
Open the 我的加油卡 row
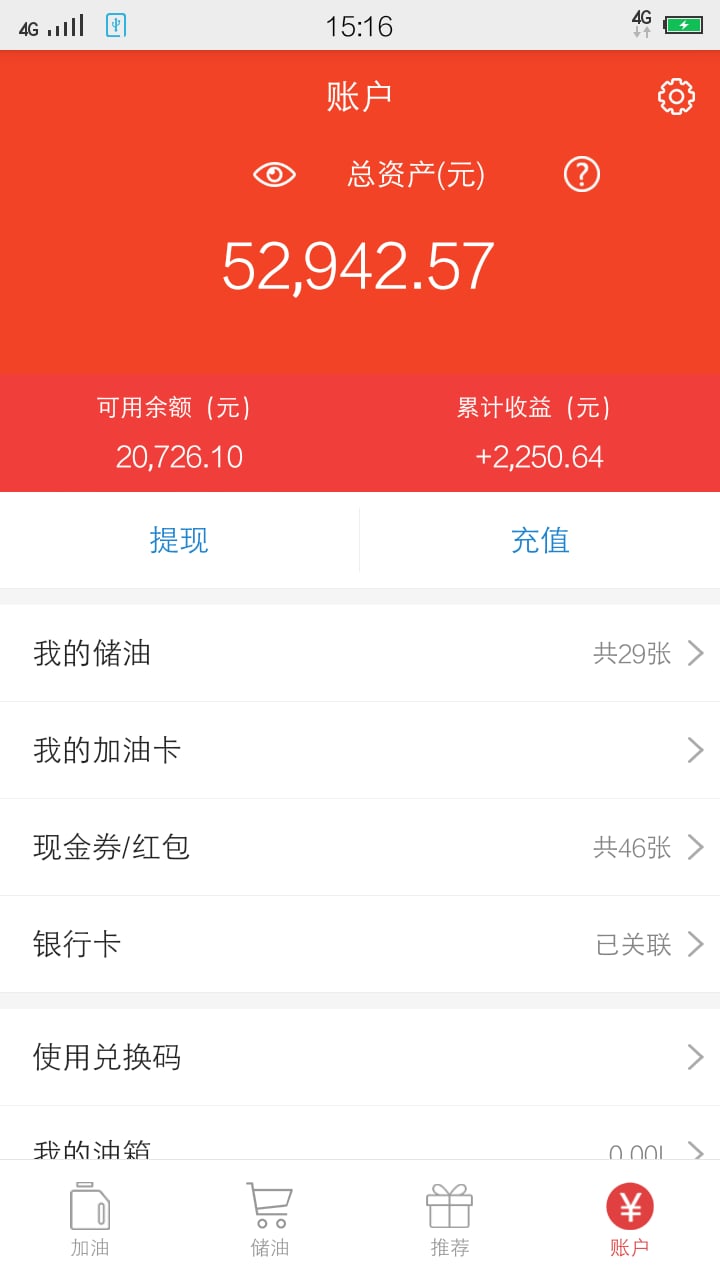point(360,750)
